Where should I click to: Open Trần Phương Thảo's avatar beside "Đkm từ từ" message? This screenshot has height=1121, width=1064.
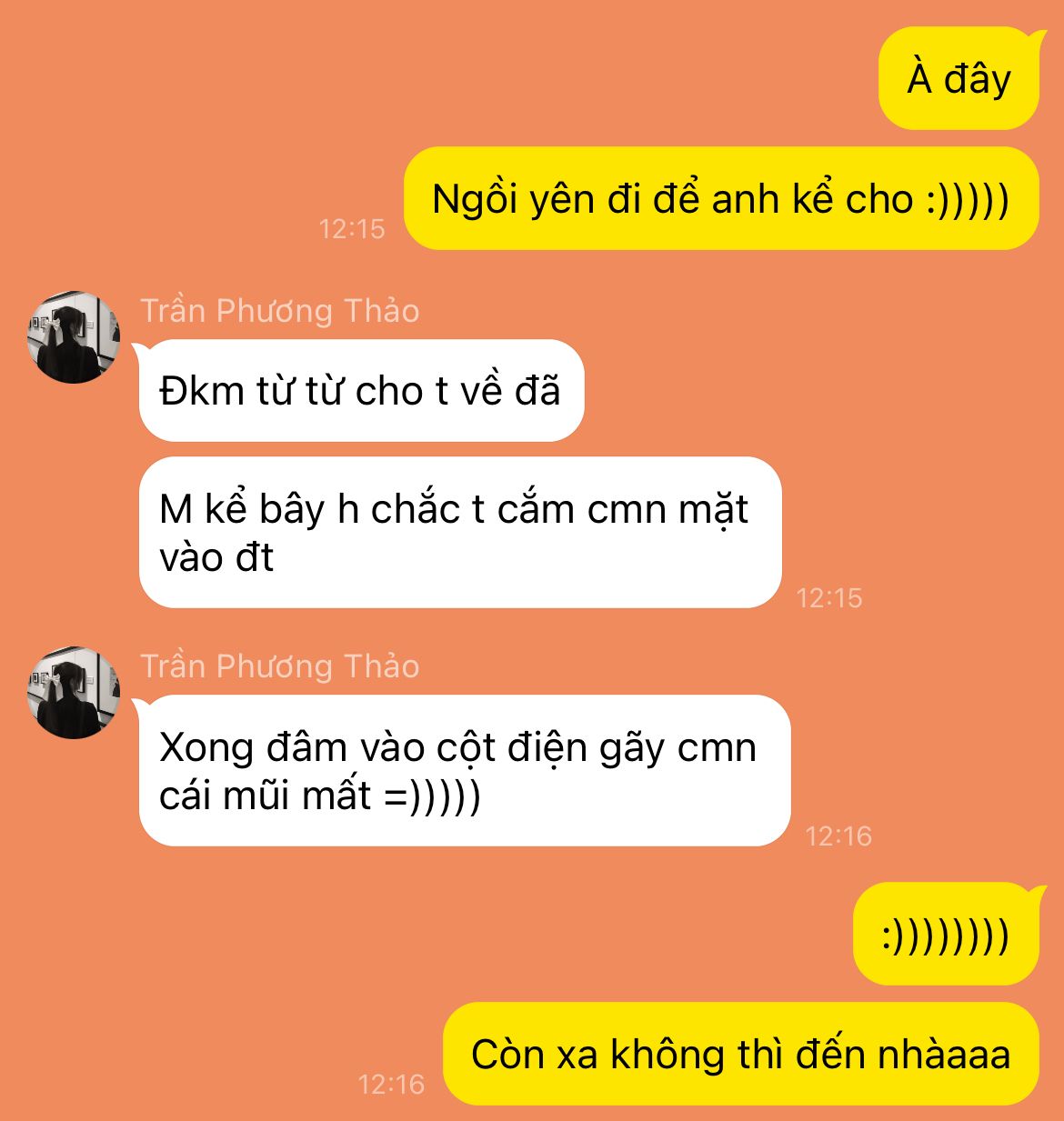point(73,337)
